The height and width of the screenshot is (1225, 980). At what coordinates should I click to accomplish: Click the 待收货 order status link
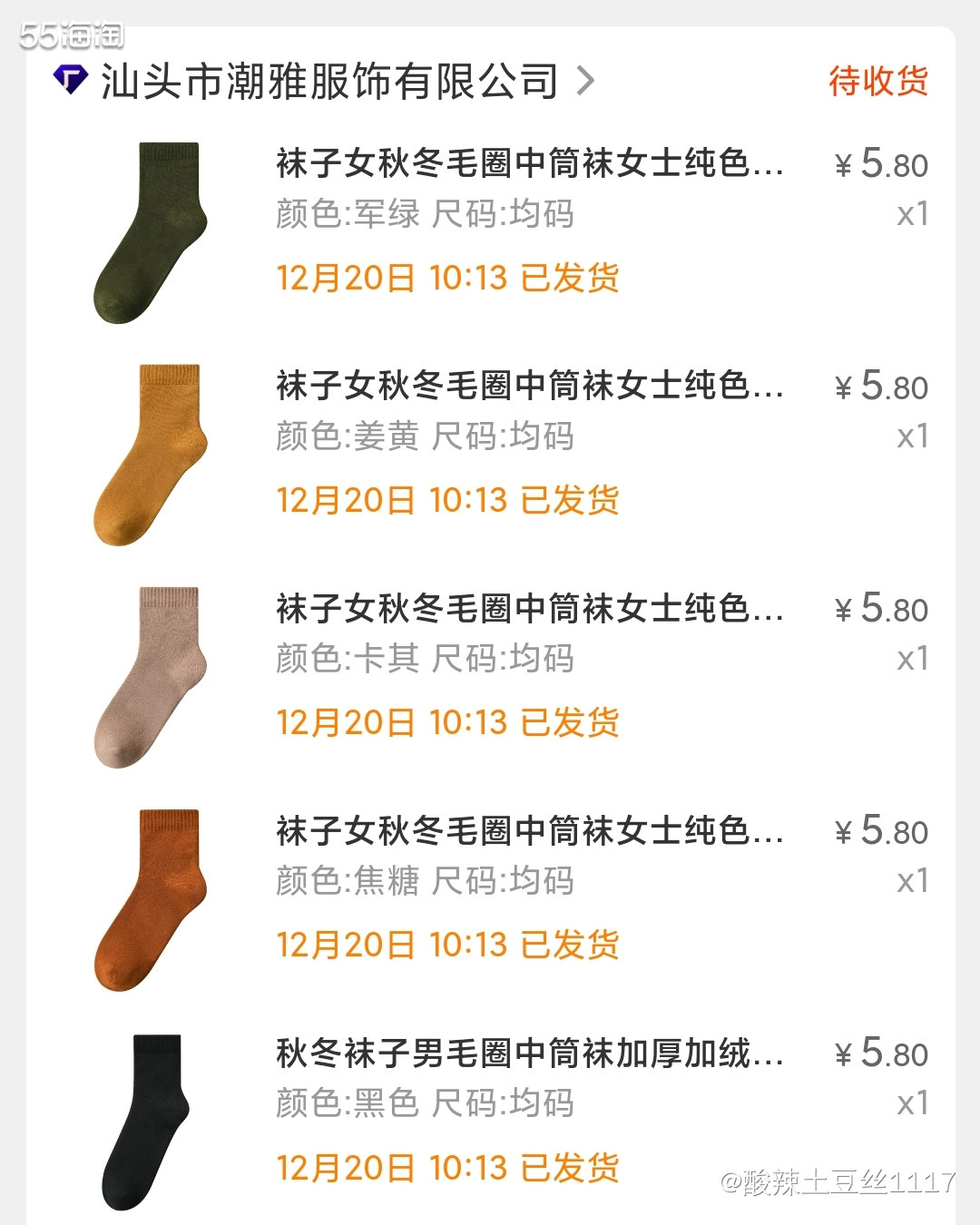click(877, 81)
